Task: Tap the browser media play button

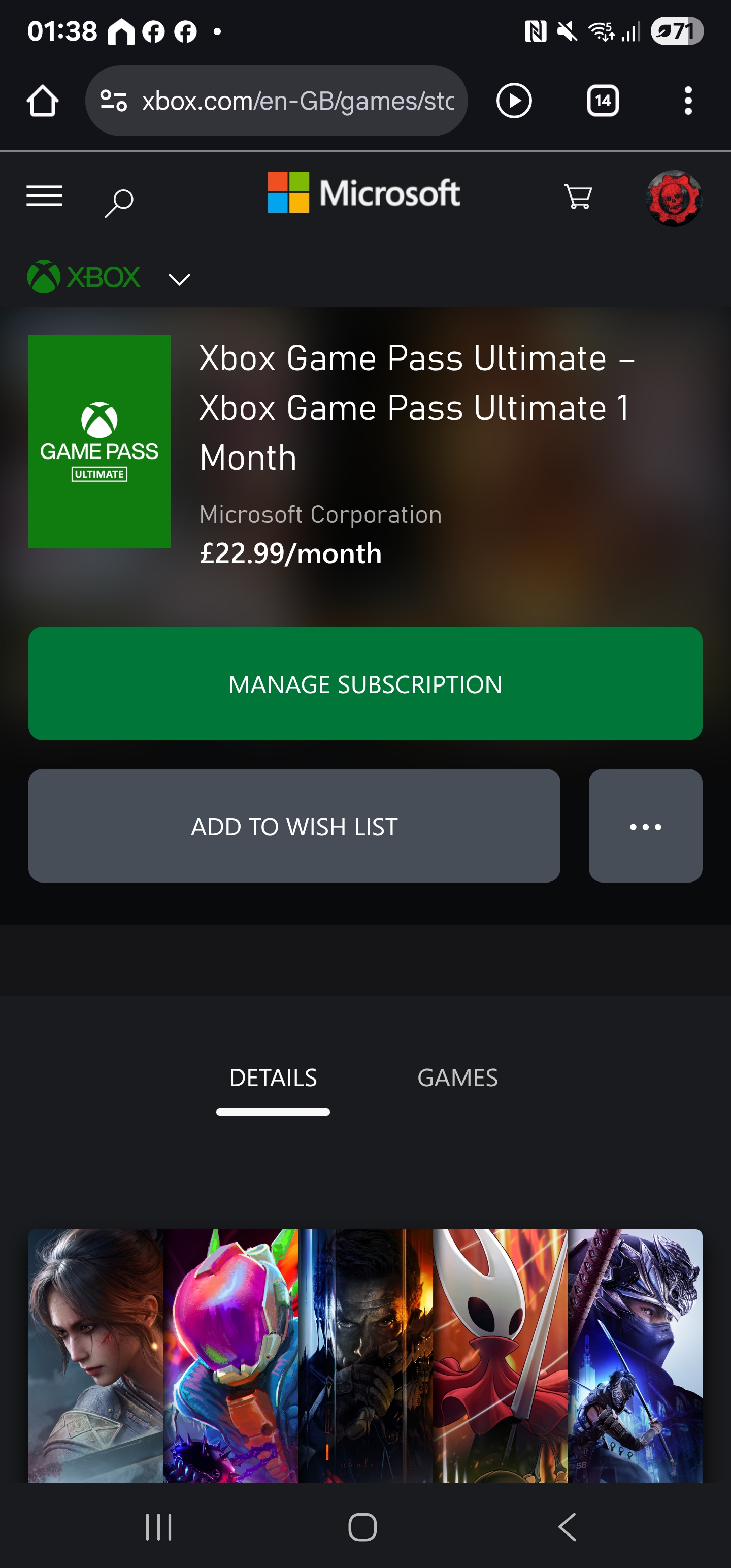Action: [514, 101]
